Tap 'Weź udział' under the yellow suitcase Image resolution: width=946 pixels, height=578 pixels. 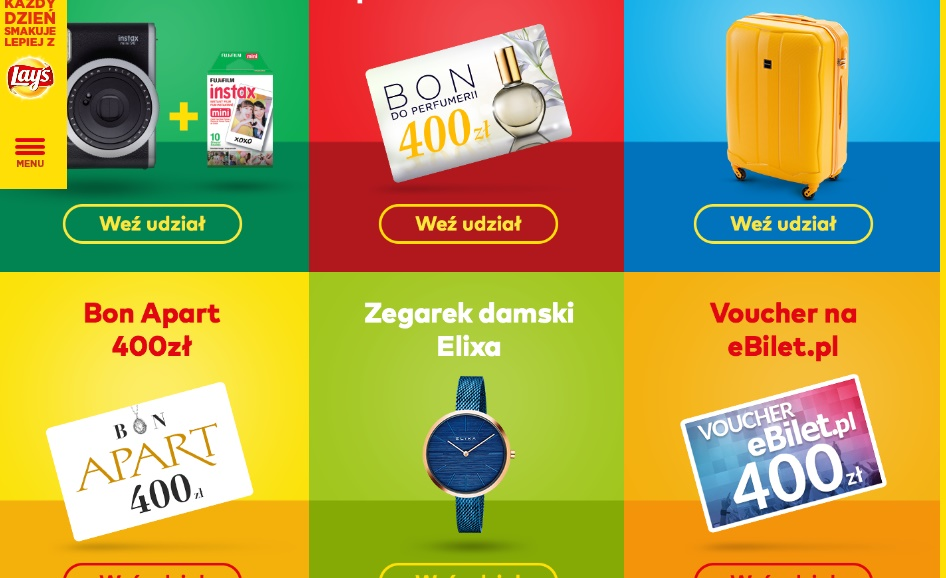pyautogui.click(x=783, y=224)
